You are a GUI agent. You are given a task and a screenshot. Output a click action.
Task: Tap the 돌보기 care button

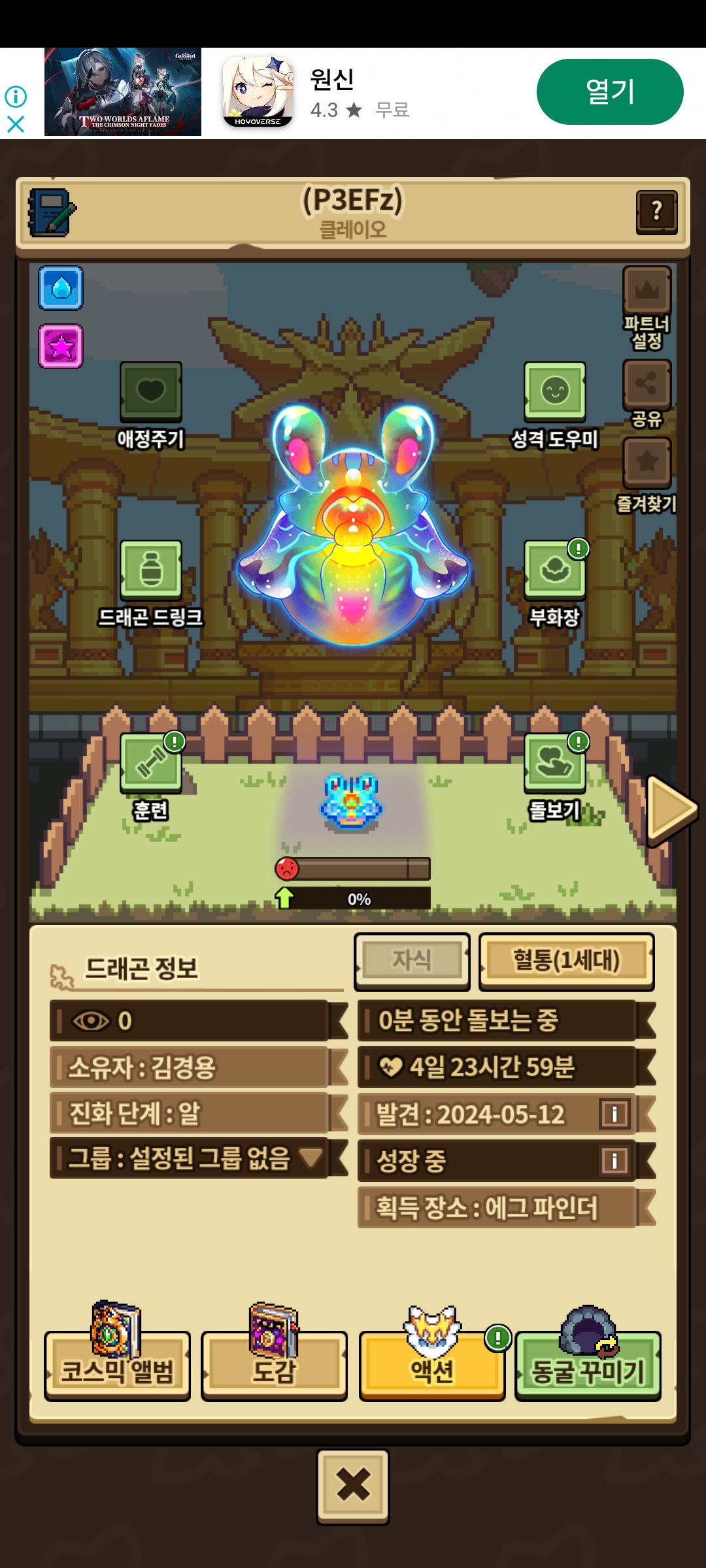point(554,763)
